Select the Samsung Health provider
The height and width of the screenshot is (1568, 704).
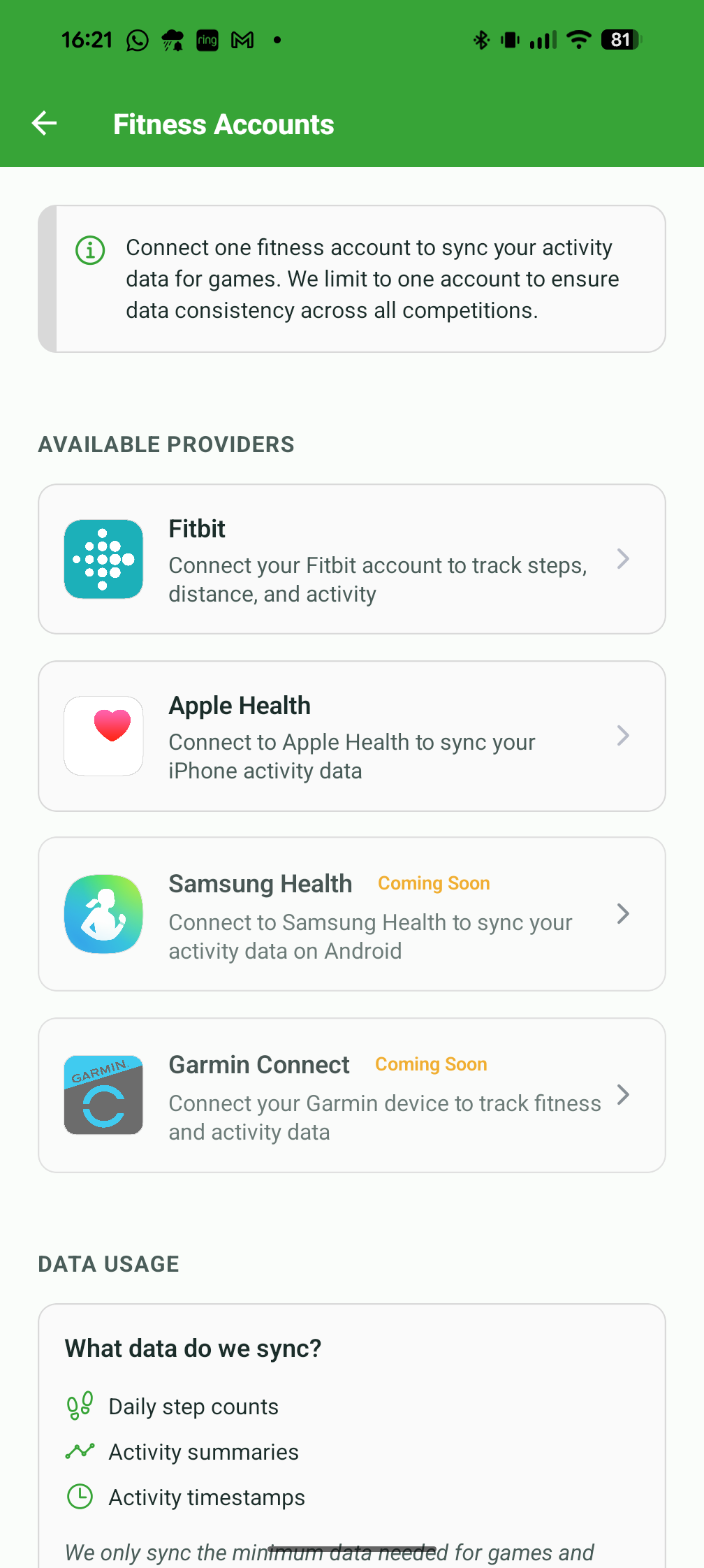point(351,914)
